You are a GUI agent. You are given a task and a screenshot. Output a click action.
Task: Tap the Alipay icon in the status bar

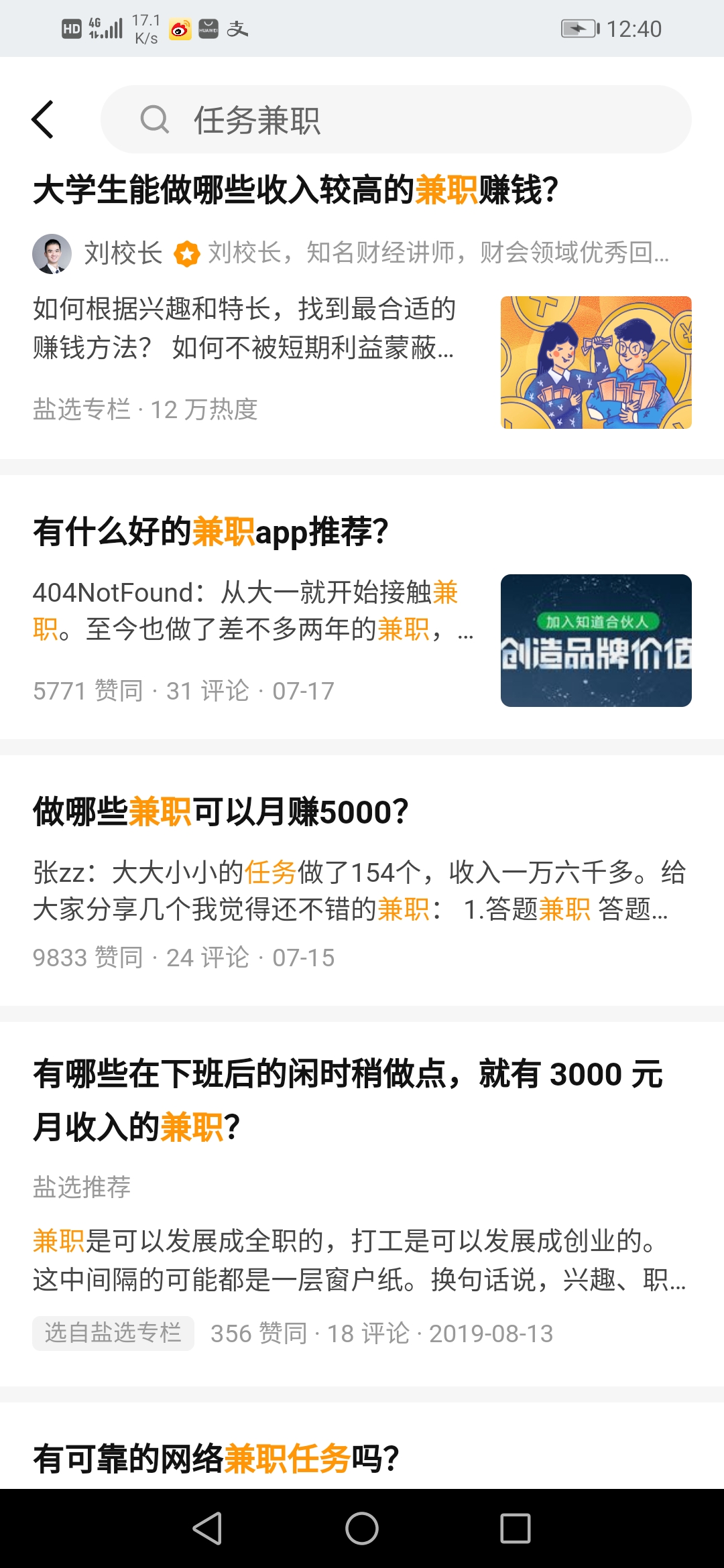click(x=239, y=28)
